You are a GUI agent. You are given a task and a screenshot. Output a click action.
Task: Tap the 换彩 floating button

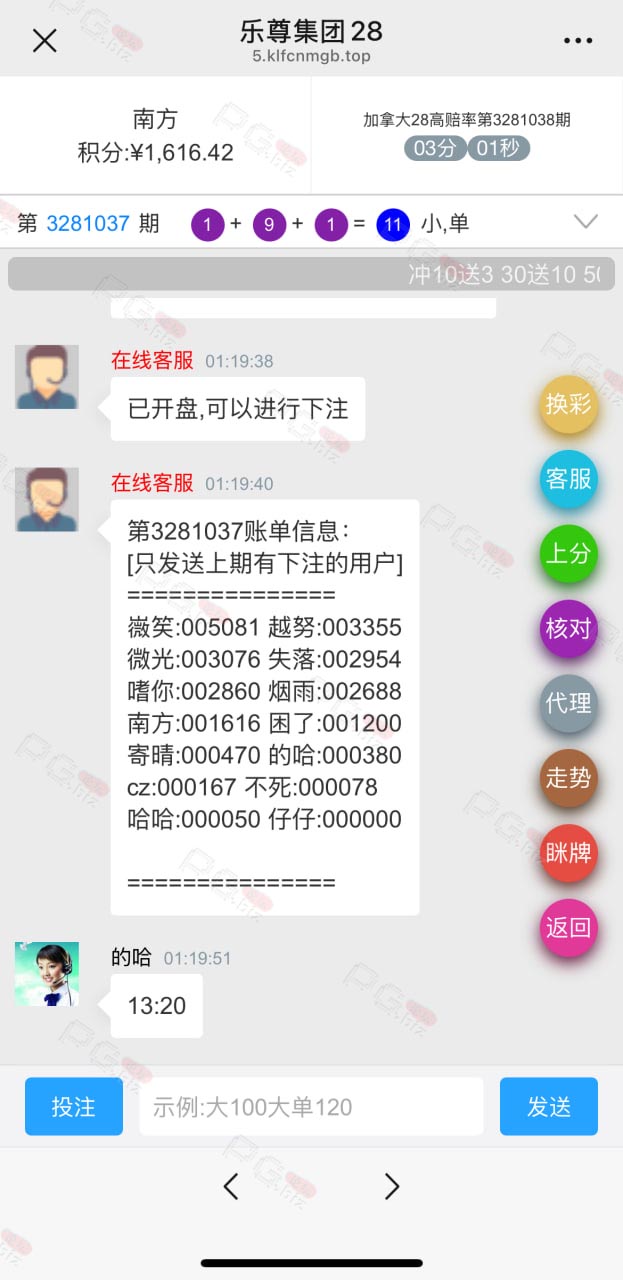(569, 404)
